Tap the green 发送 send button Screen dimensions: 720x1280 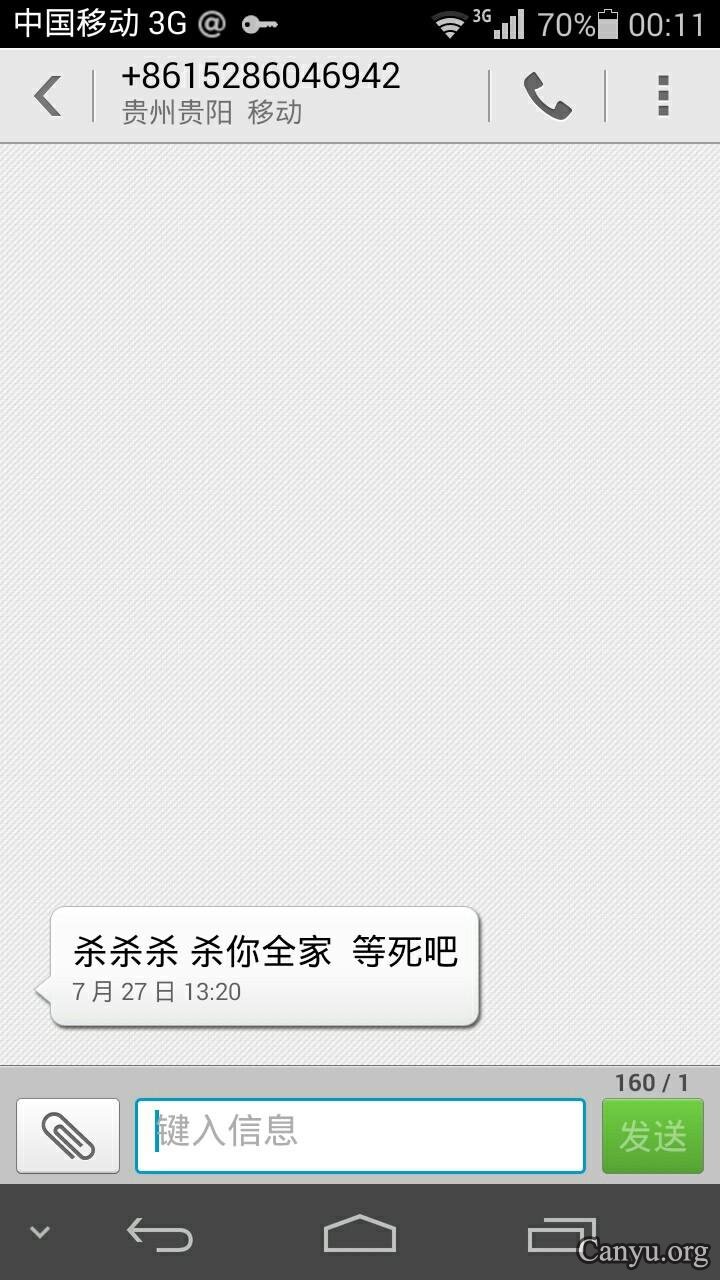point(652,1136)
